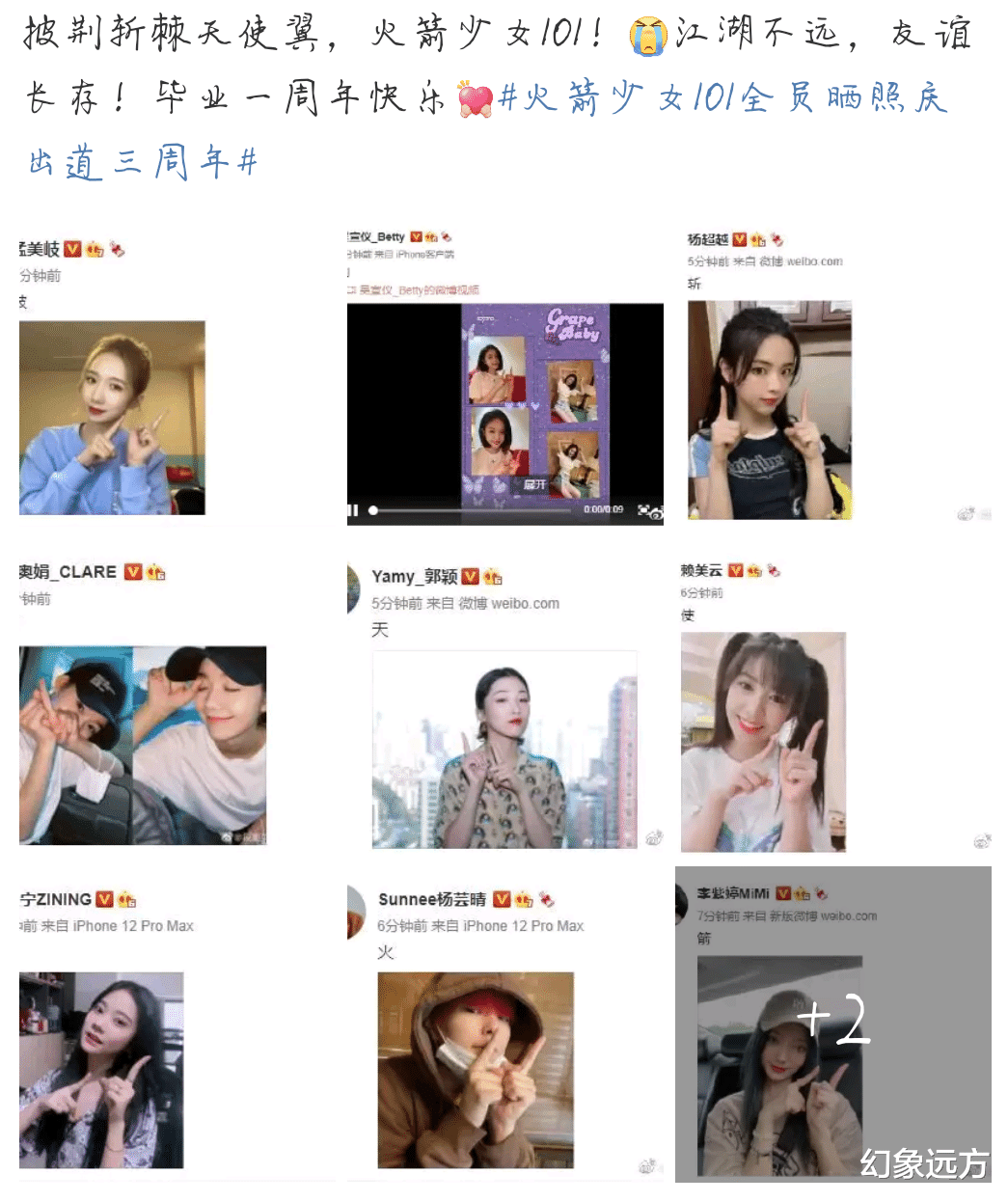Viewport: 1008px width, 1202px height.
Task: Click 孟美岐's verified V badge
Action: (73, 248)
